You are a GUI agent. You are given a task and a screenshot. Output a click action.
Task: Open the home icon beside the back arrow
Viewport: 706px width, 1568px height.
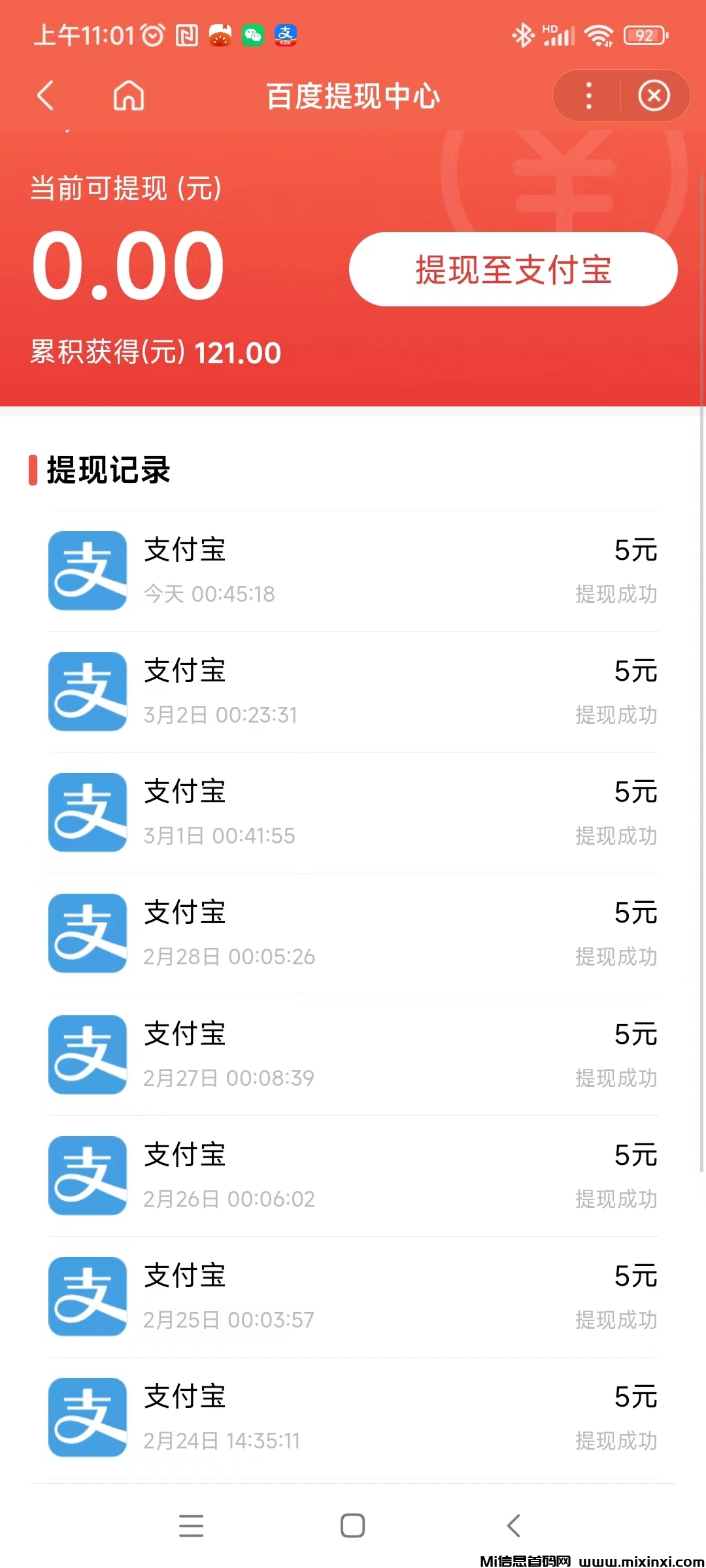128,95
